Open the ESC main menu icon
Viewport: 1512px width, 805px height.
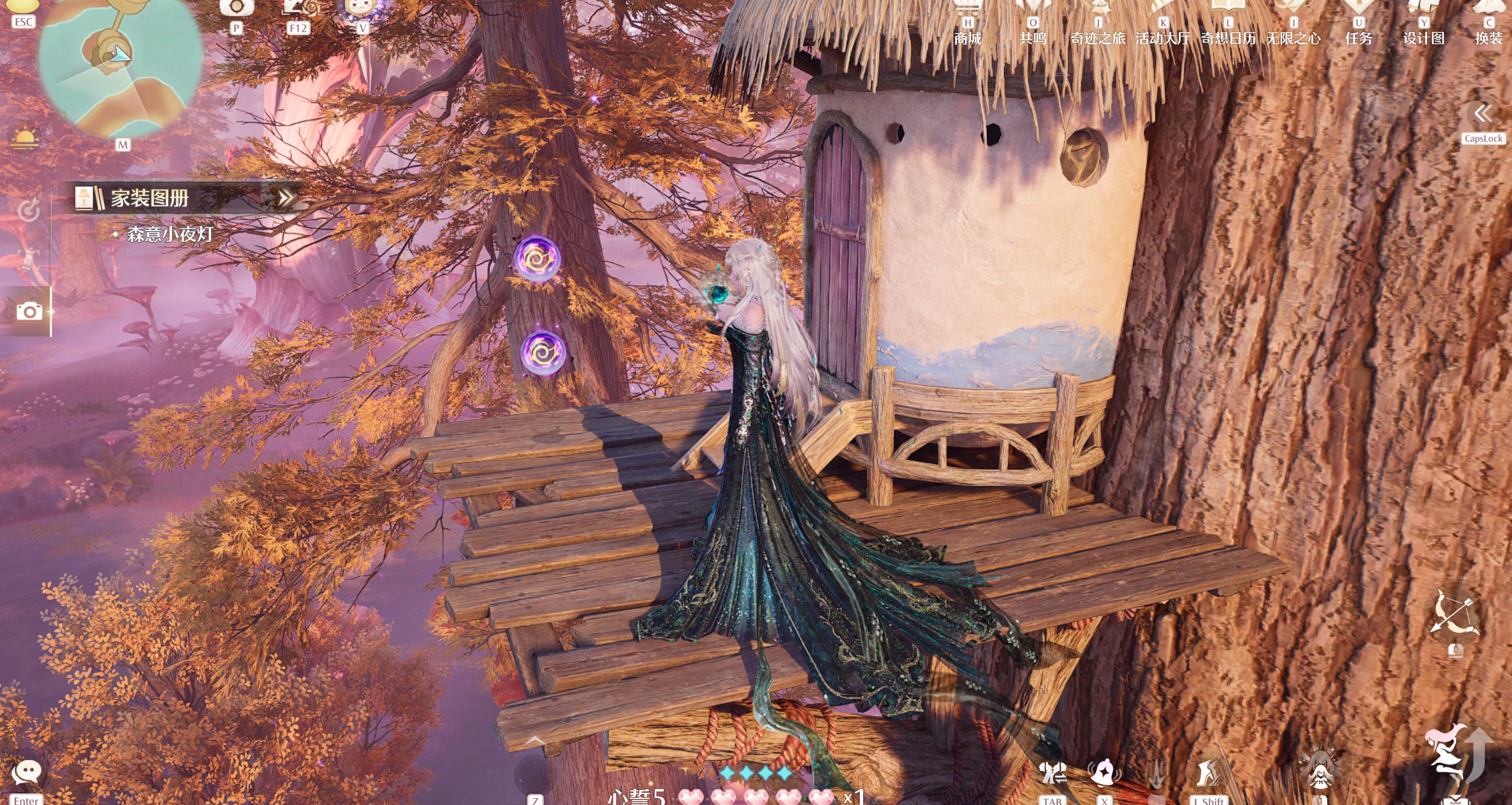tap(23, 8)
